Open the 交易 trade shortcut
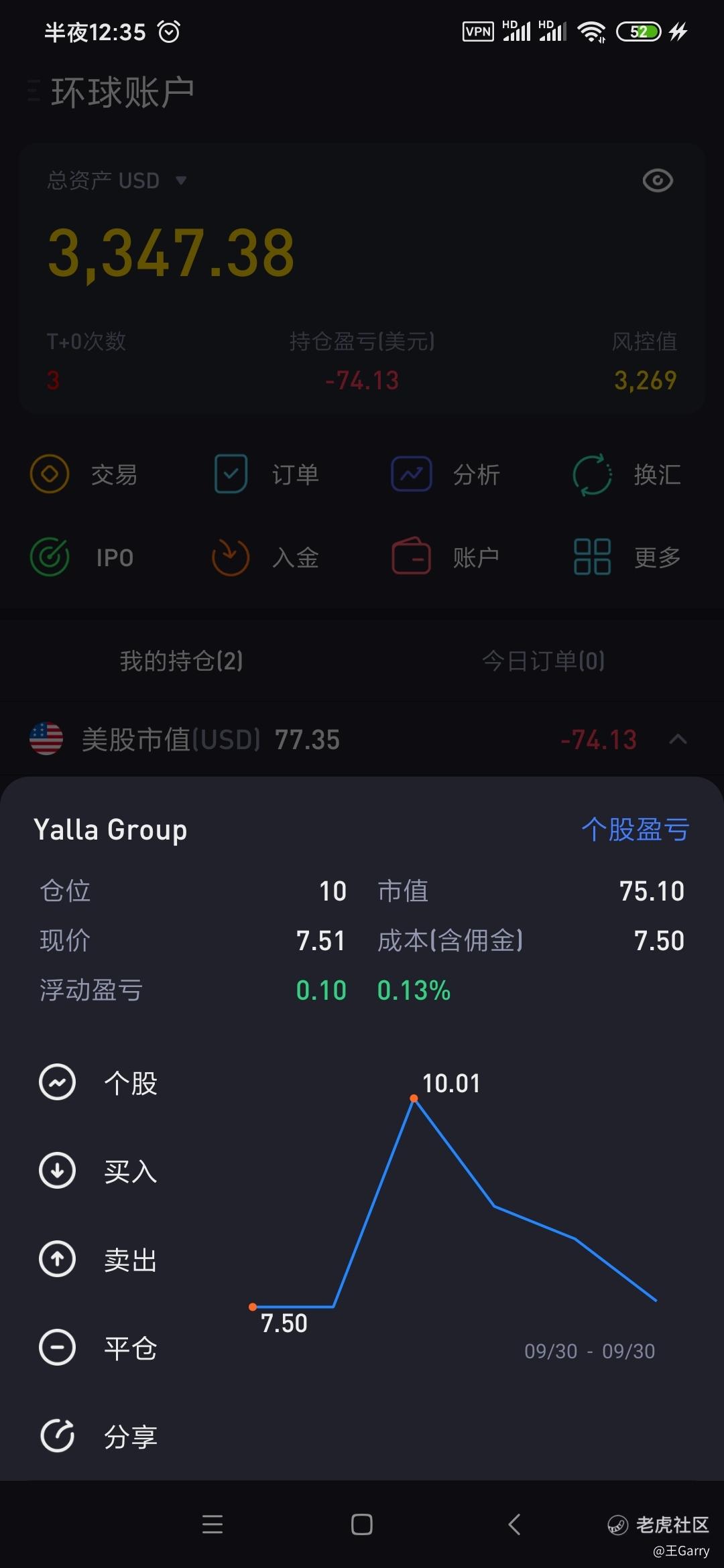724x1568 pixels. pos(84,474)
